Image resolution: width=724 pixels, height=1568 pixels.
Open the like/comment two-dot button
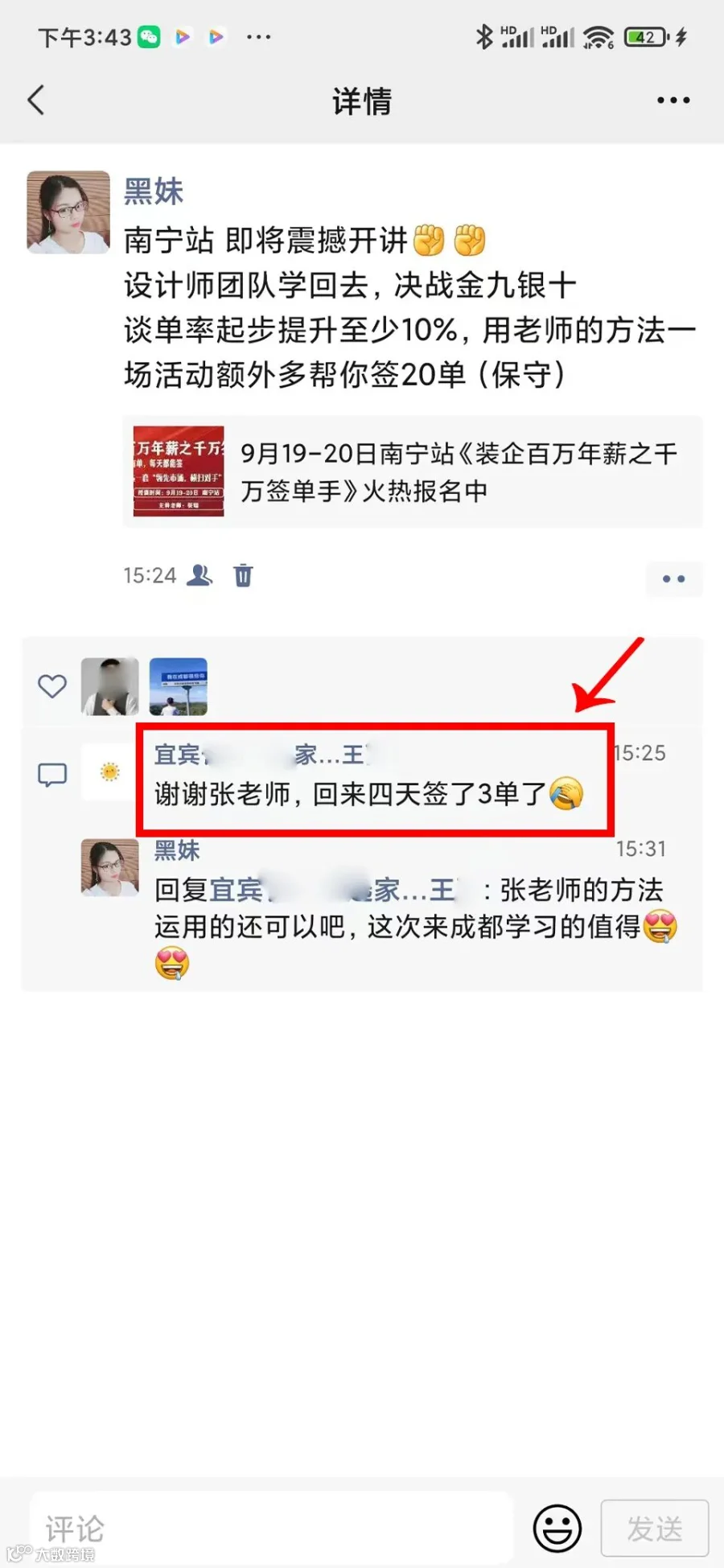[x=674, y=578]
